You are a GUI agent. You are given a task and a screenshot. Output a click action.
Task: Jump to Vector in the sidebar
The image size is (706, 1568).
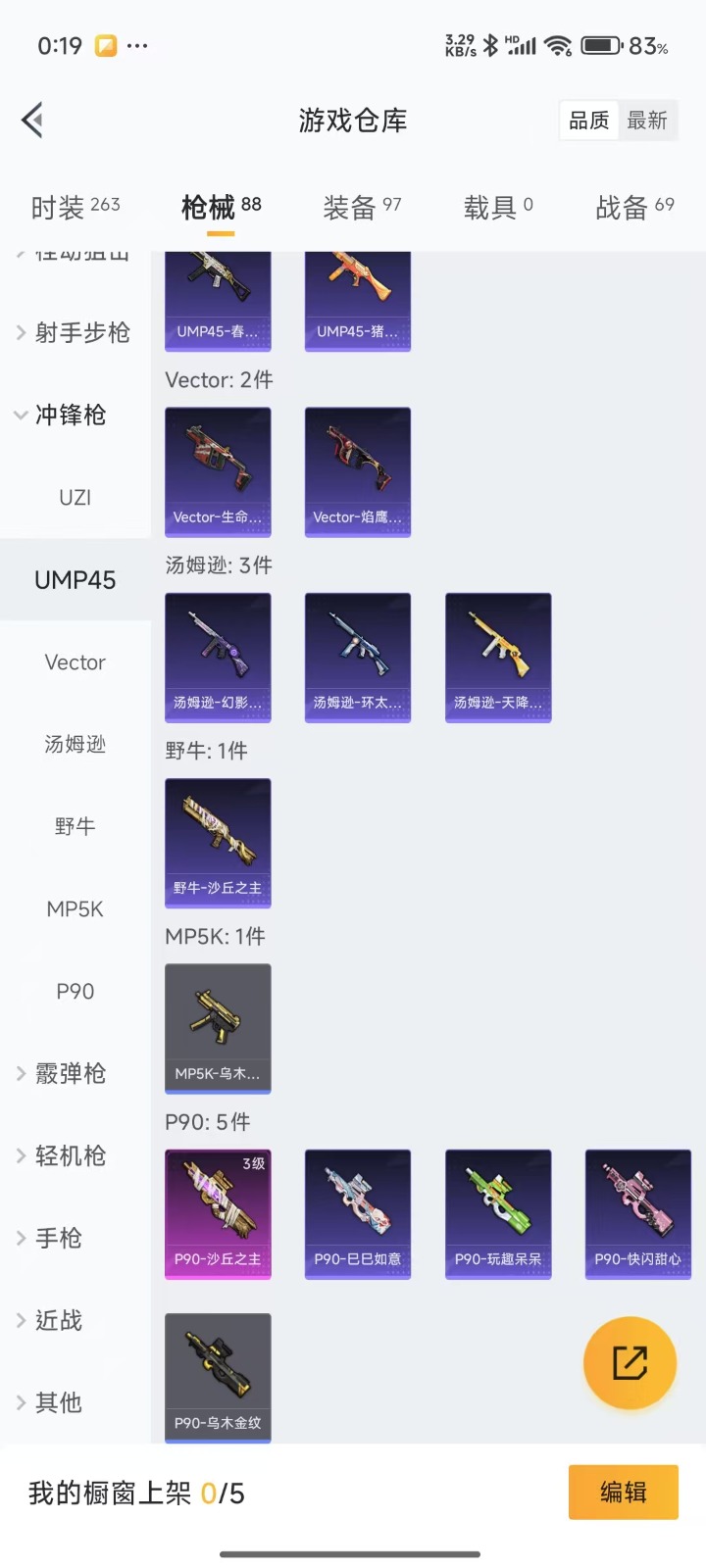tap(75, 662)
